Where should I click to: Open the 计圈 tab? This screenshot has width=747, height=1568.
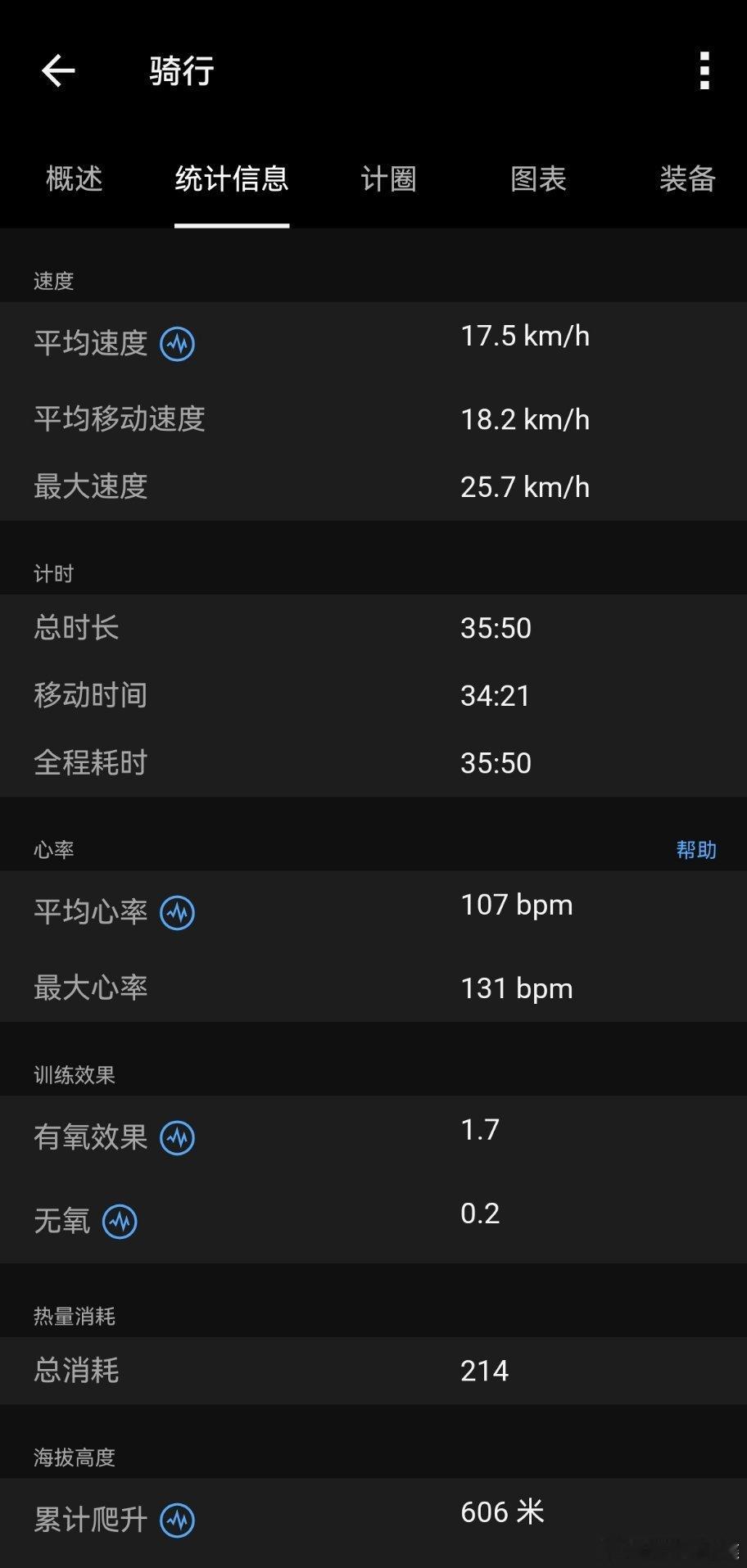pos(389,178)
